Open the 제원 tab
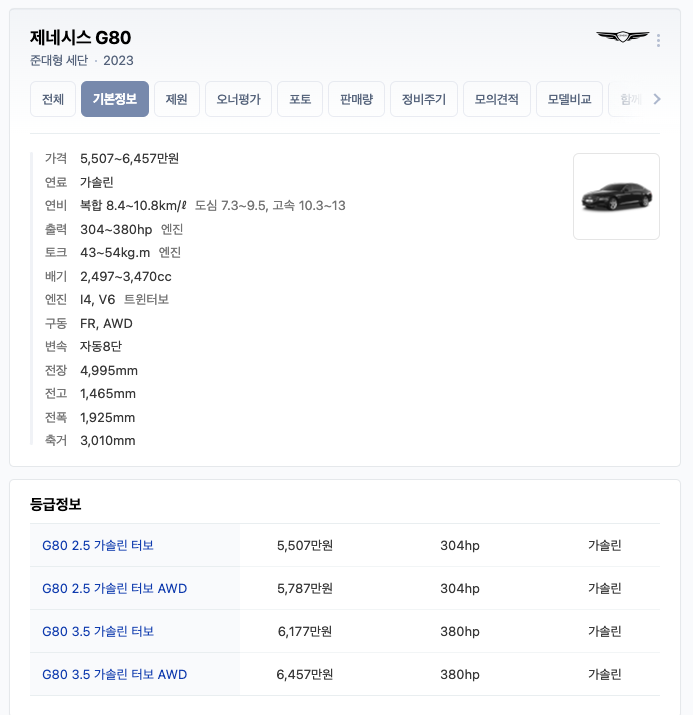 tap(177, 99)
